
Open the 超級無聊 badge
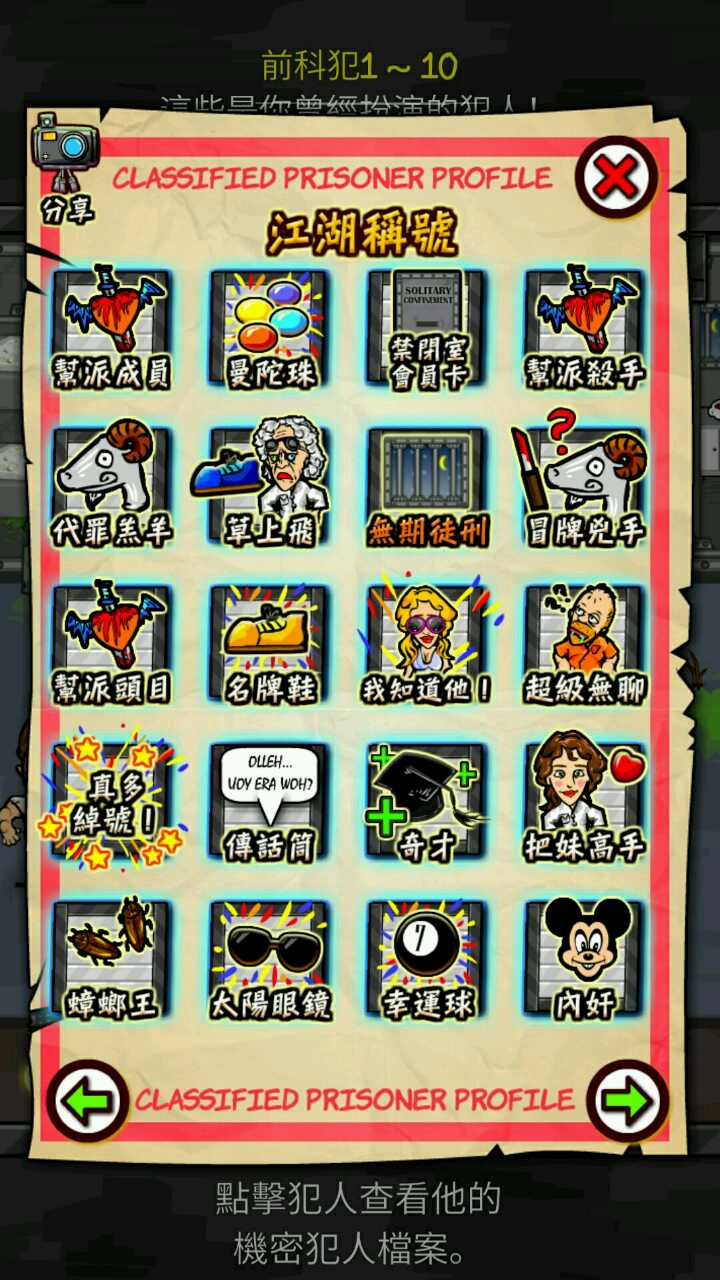[585, 643]
